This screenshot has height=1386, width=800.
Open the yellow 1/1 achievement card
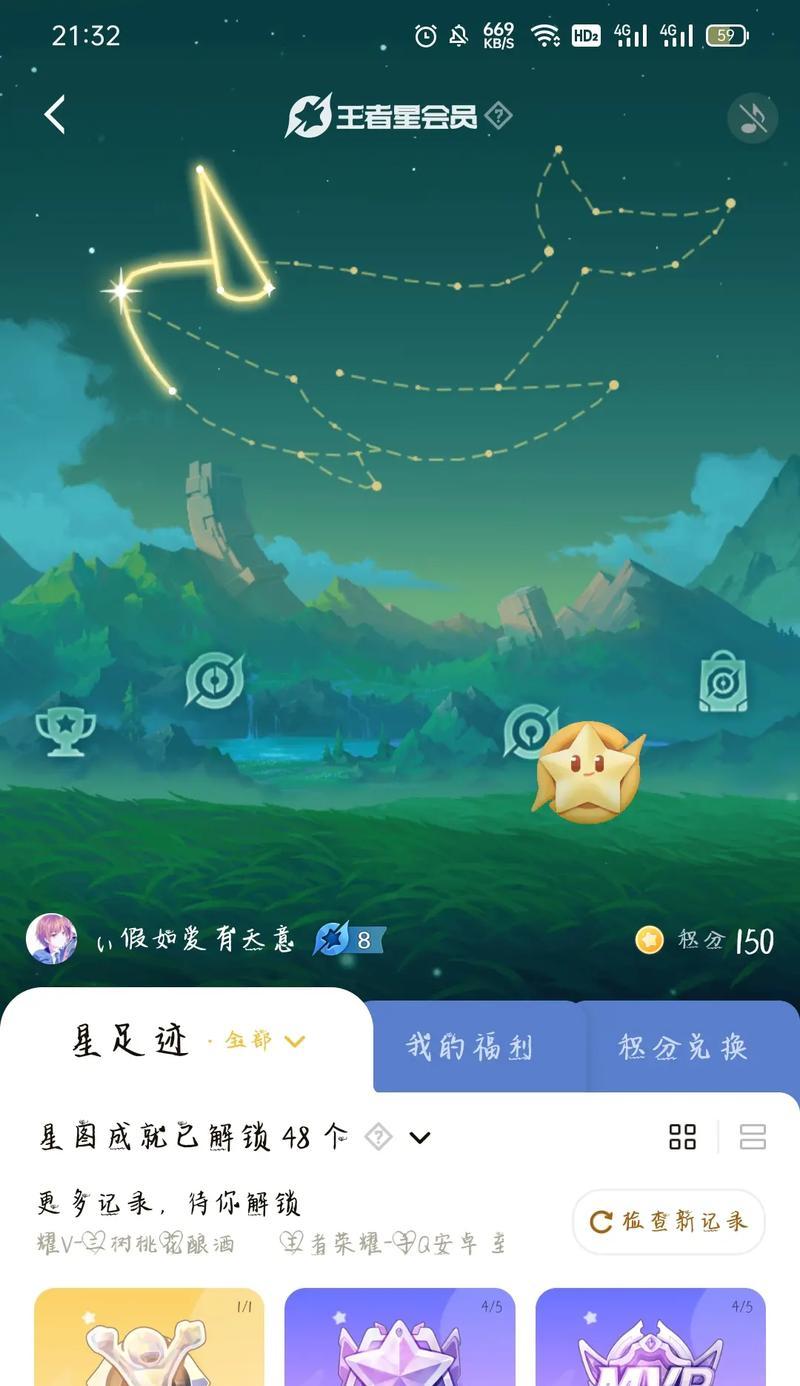[x=149, y=1338]
